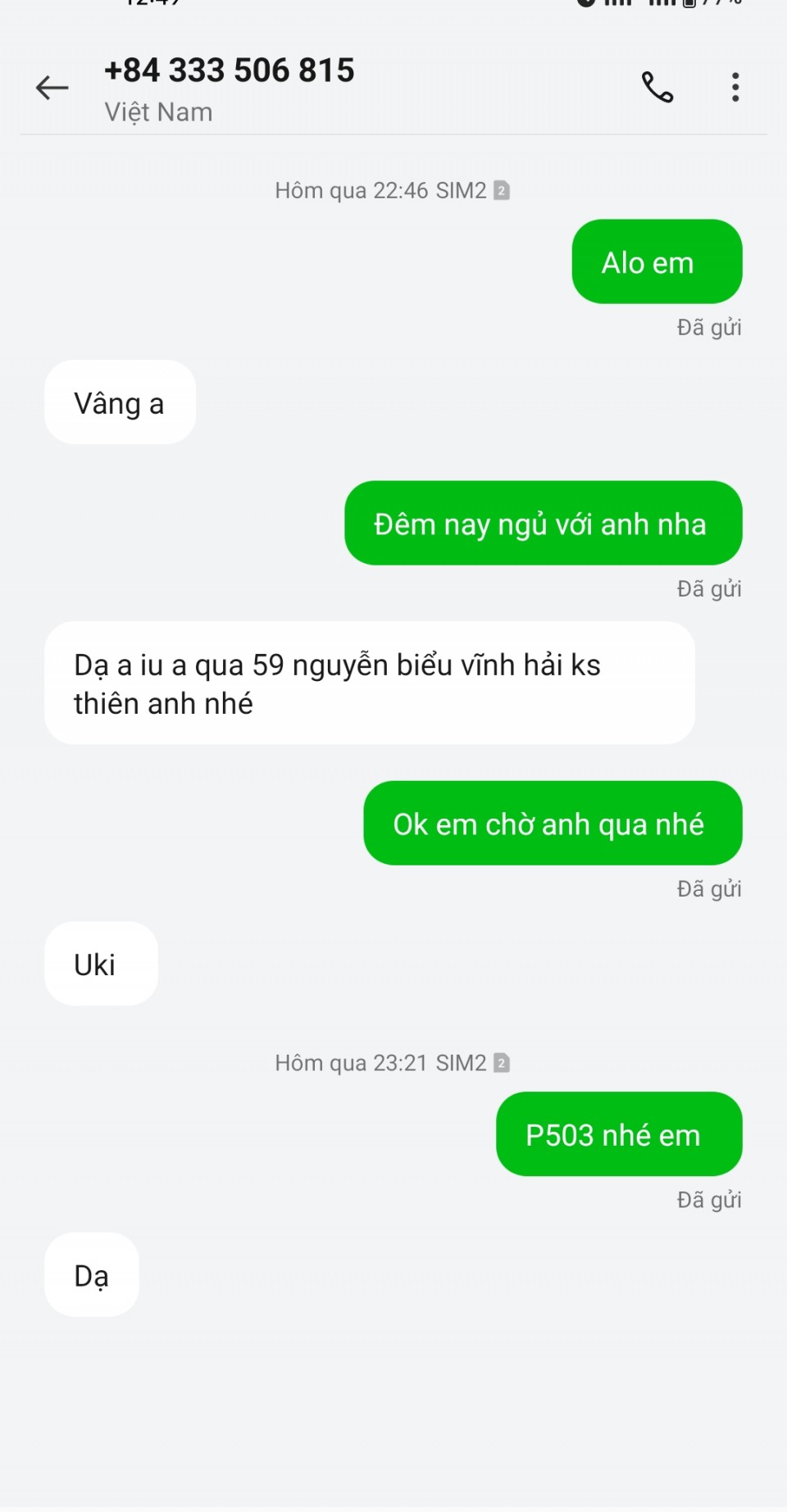The width and height of the screenshot is (787, 1512).
Task: Go back to the messages list
Action: pyautogui.click(x=52, y=87)
